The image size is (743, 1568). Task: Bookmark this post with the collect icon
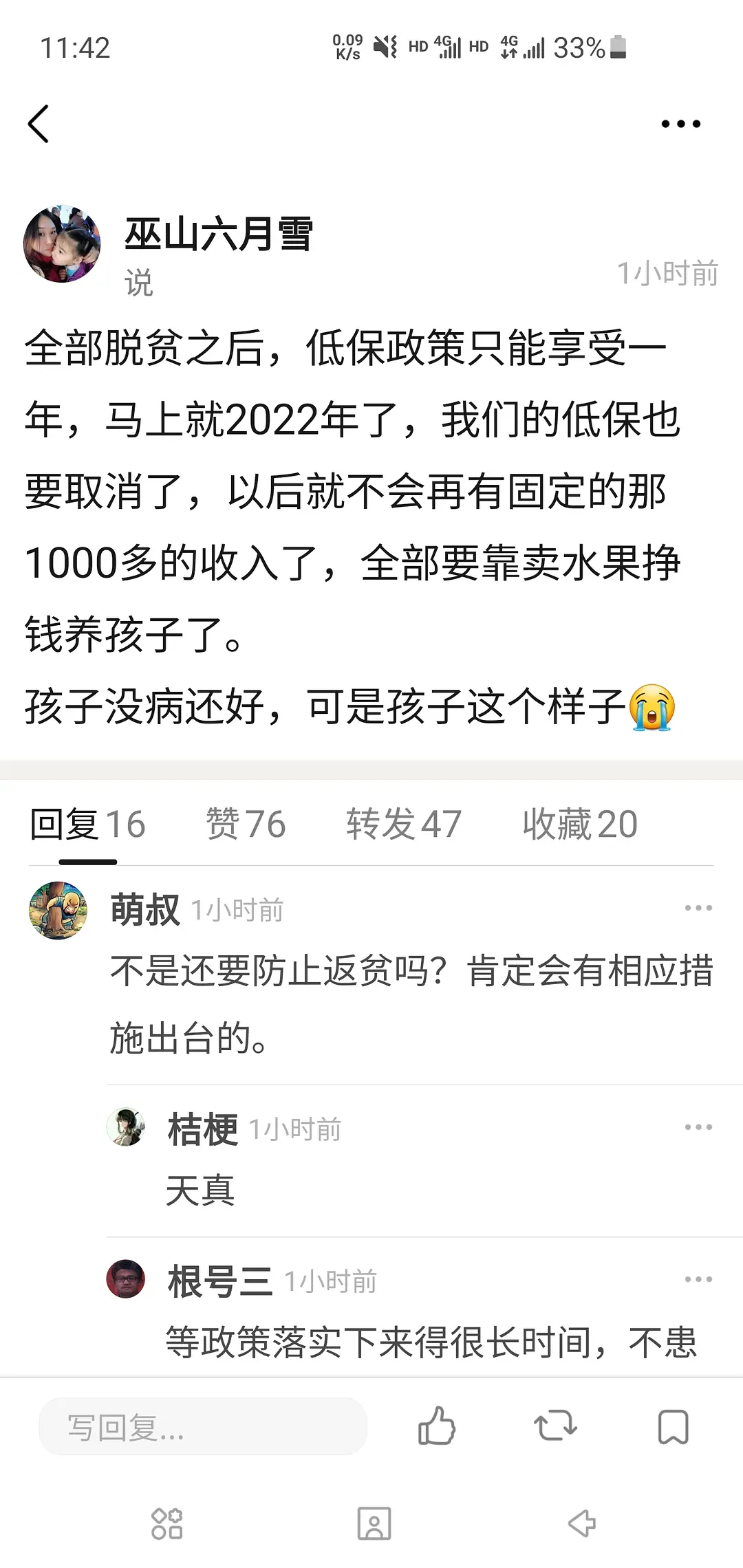(x=673, y=1426)
